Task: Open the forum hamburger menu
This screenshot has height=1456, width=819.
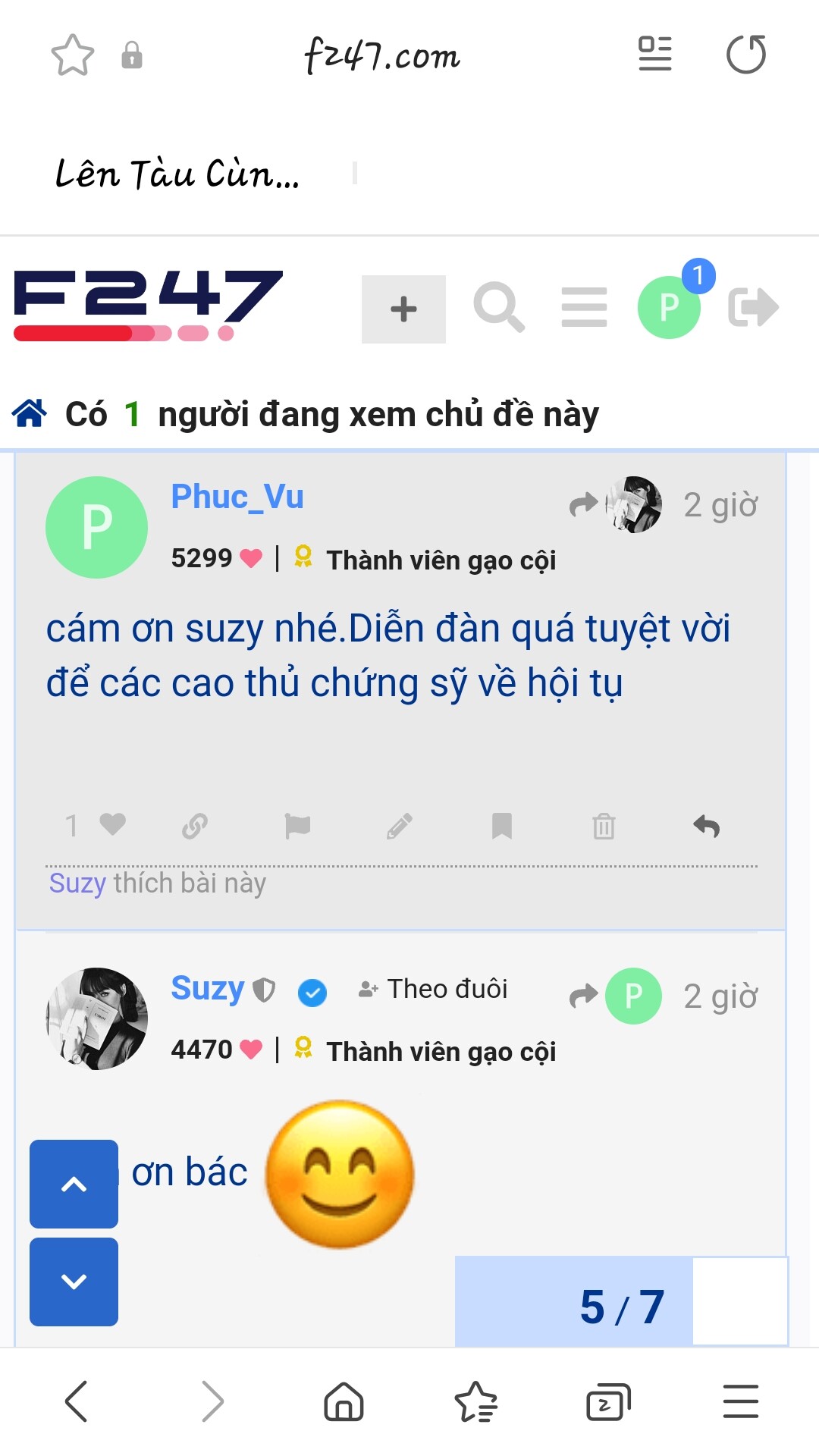Action: point(584,308)
